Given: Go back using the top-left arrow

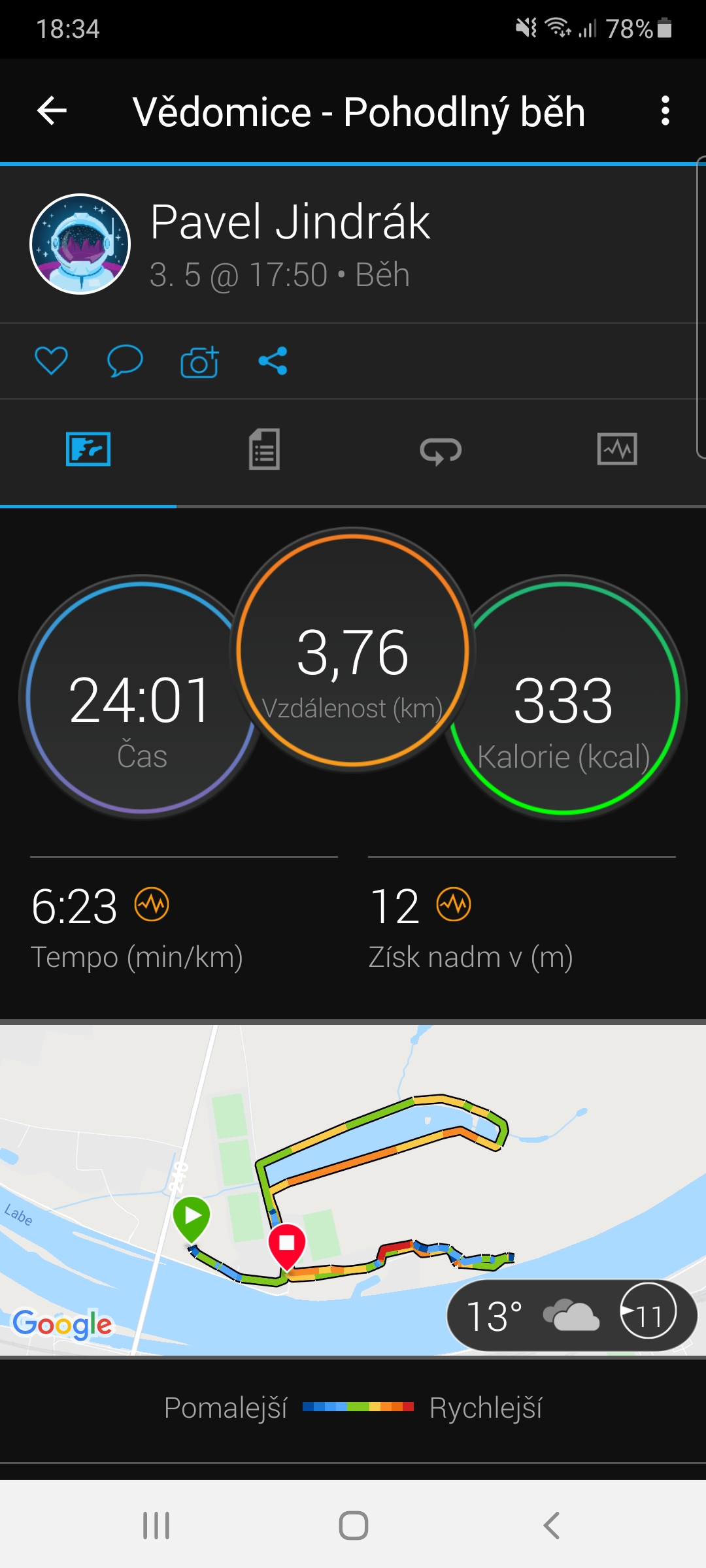Looking at the screenshot, I should [52, 110].
